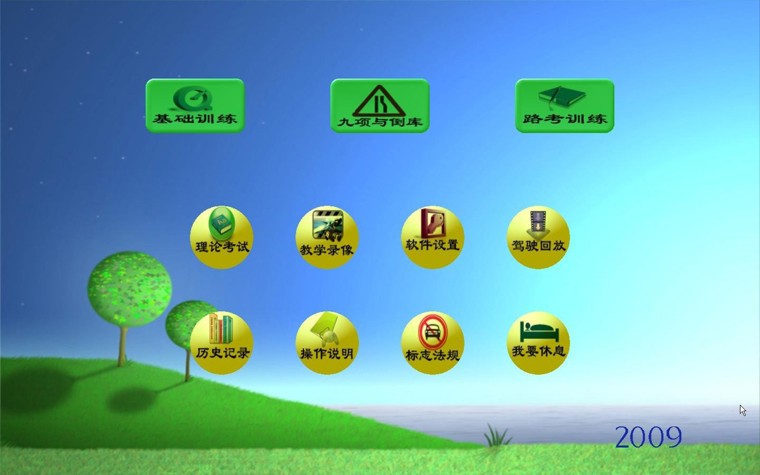Screen dimensions: 760x475
Task: Start 路考训练 road test training
Action: tap(564, 106)
